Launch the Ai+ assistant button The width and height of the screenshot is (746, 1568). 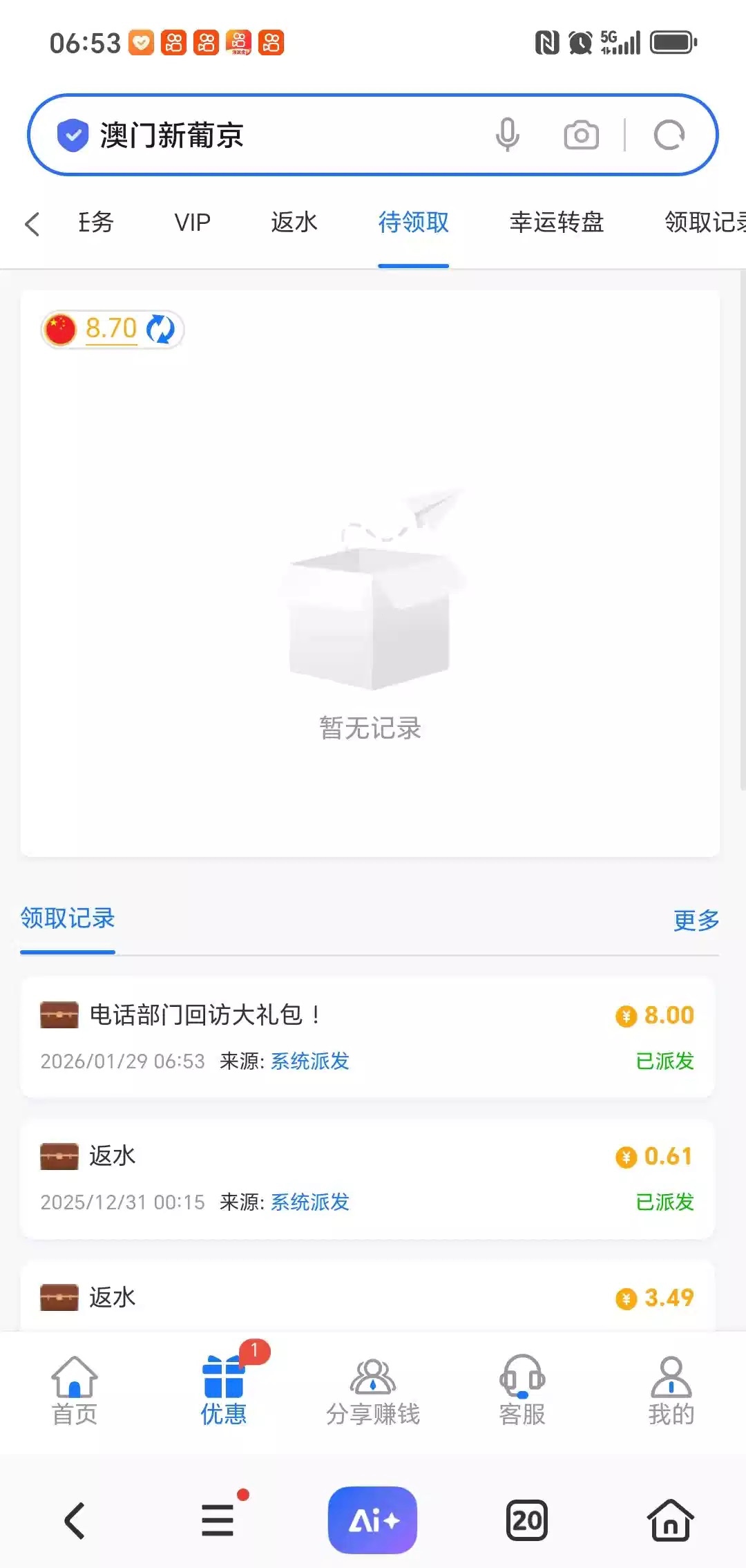pyautogui.click(x=372, y=1520)
